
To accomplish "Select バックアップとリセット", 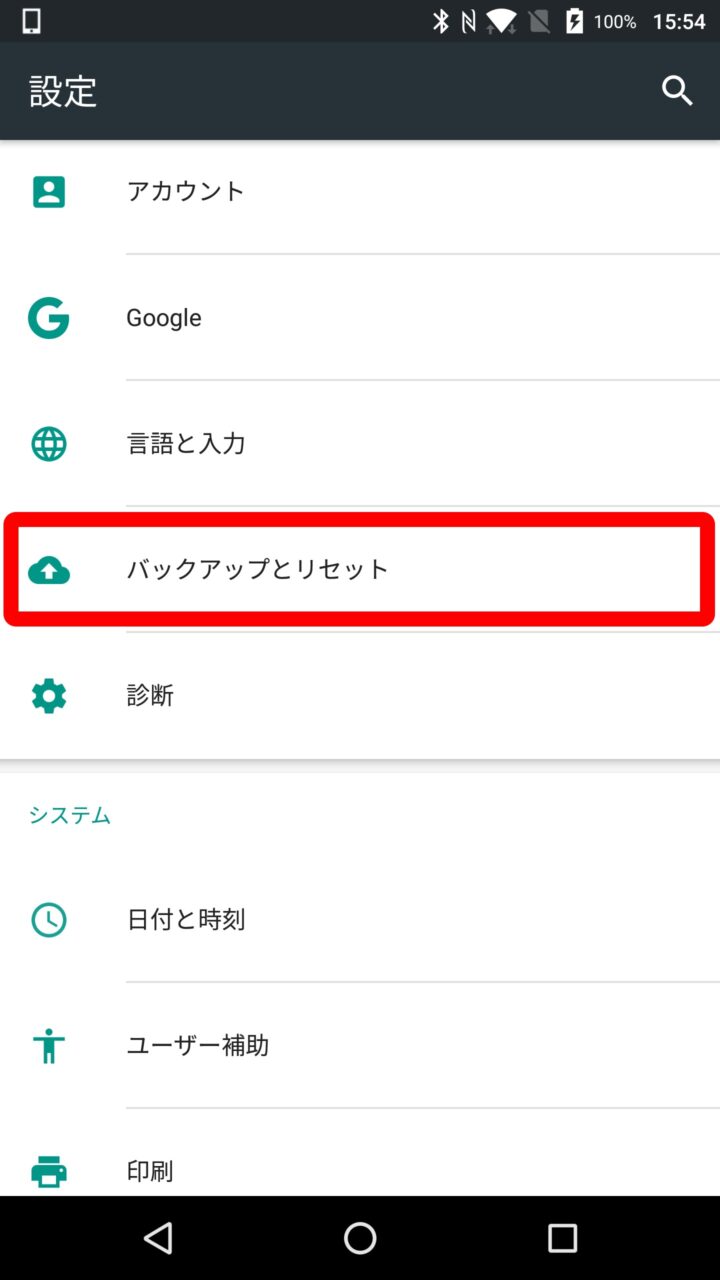I will tap(258, 569).
